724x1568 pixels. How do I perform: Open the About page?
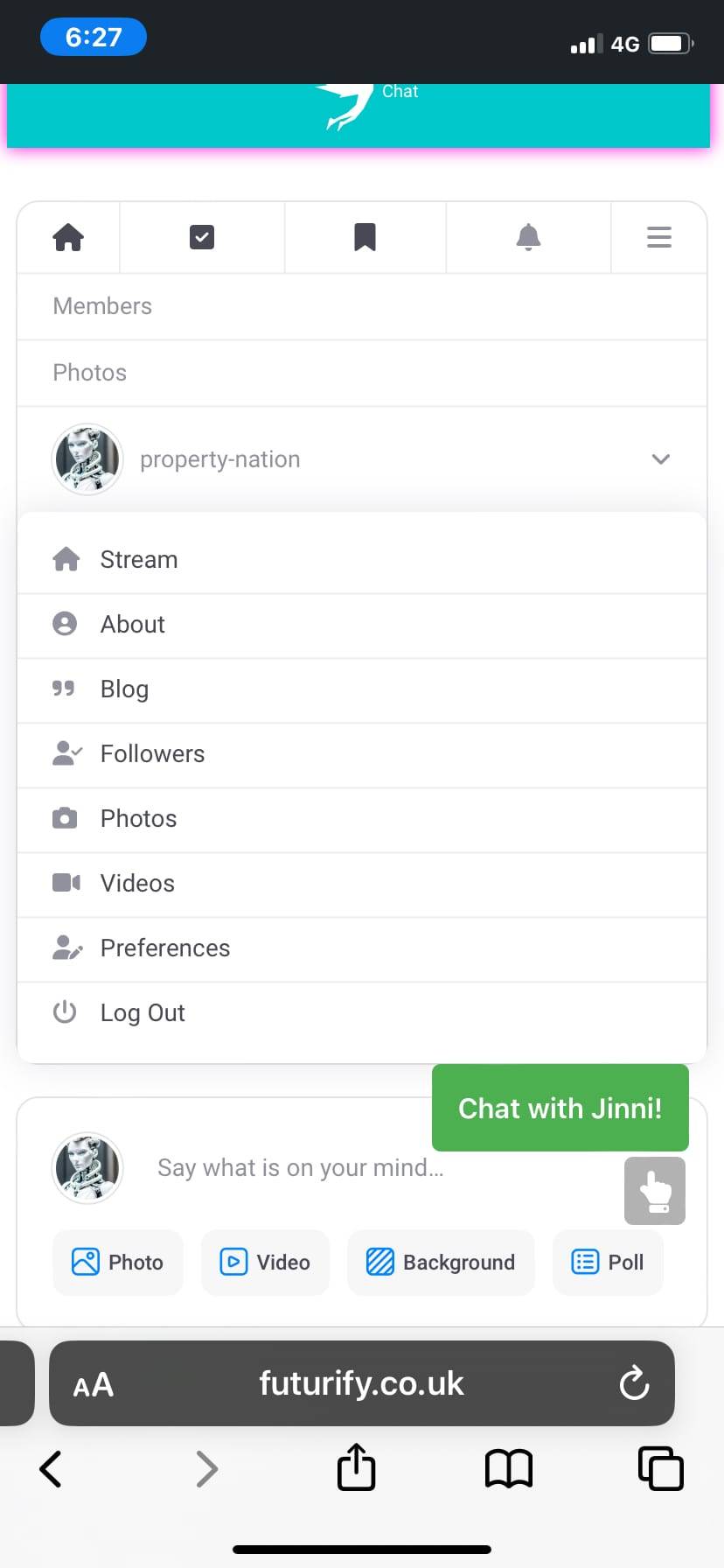(132, 625)
